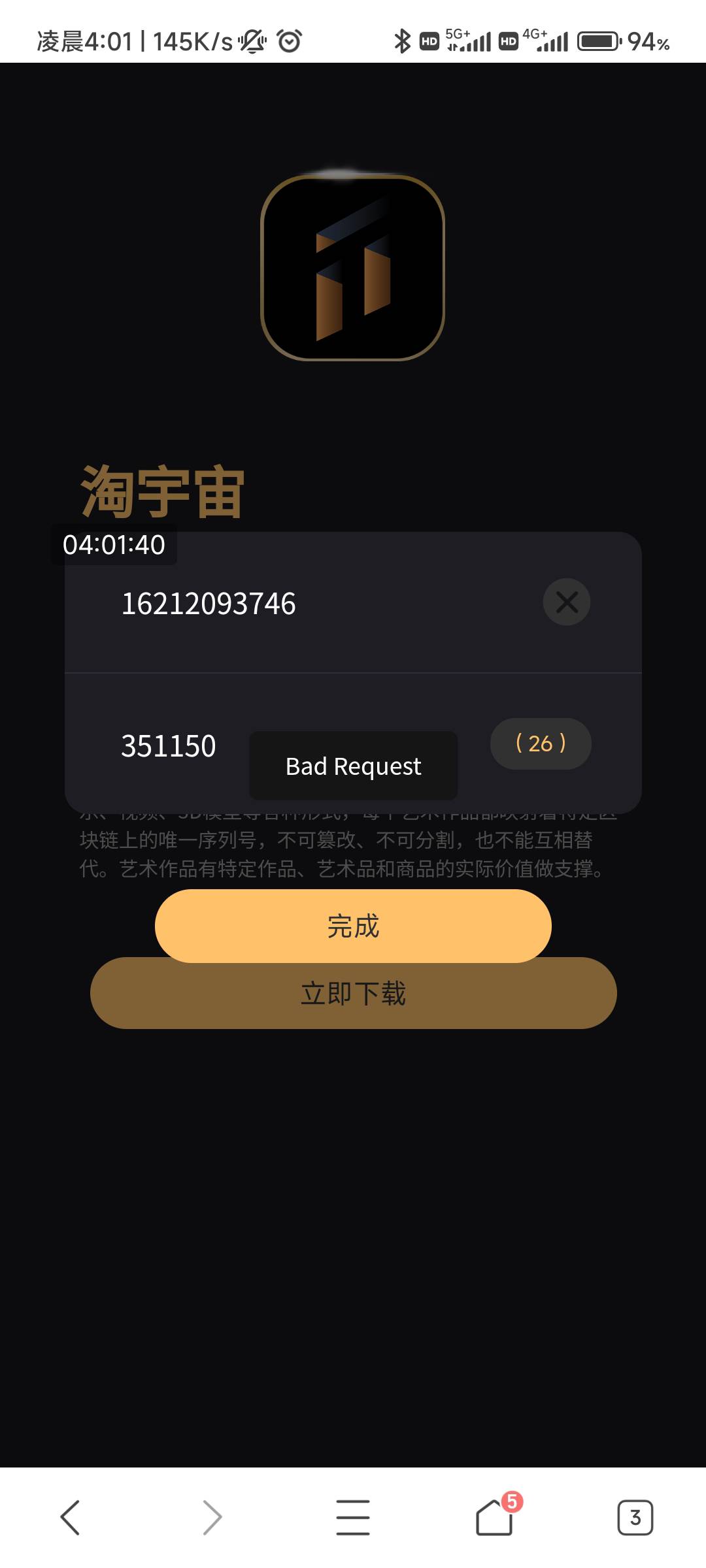Screen dimensions: 706x1568
Task: Go back in the browser
Action: point(70,1517)
